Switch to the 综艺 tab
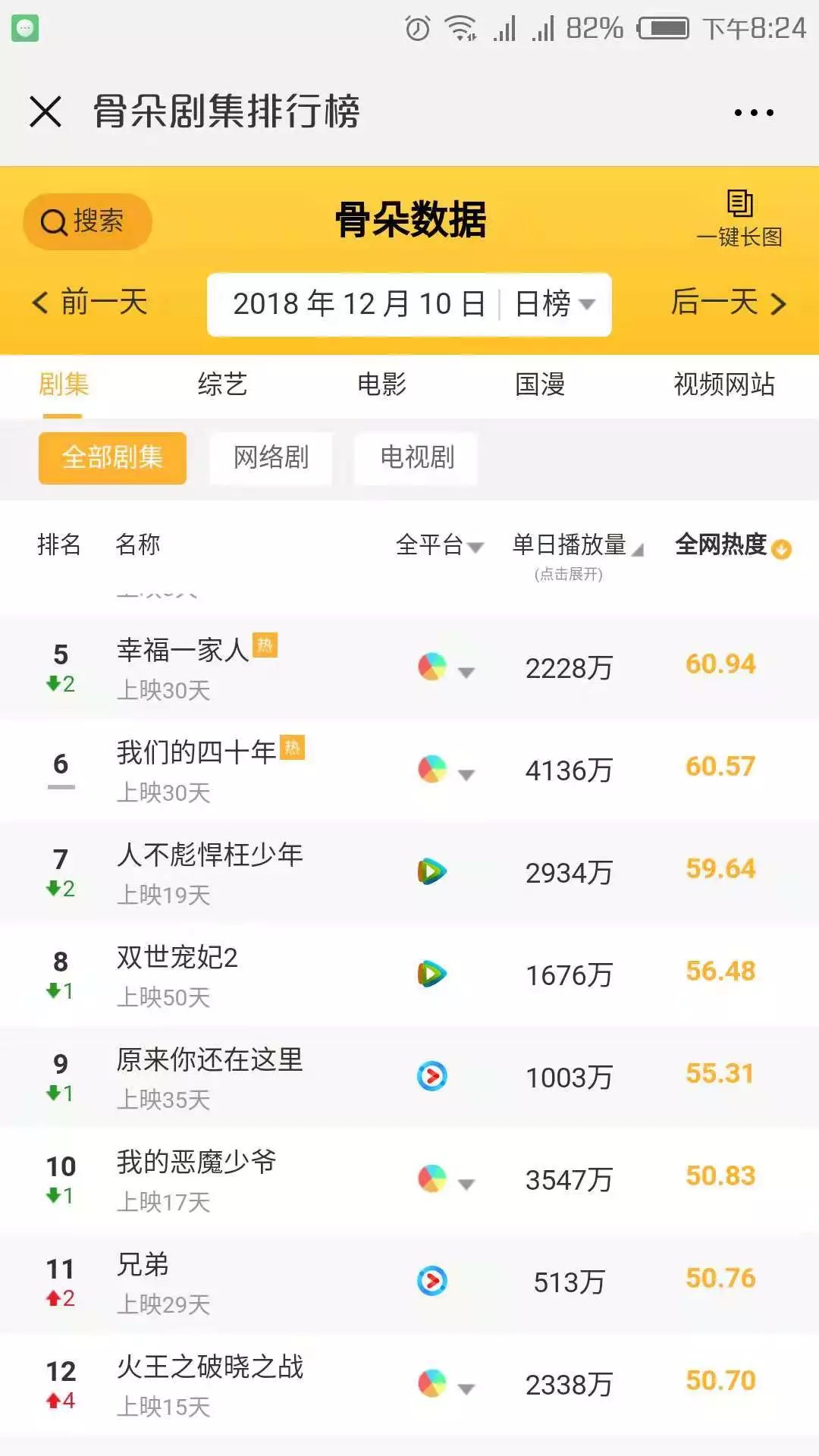This screenshot has height=1456, width=819. (222, 384)
